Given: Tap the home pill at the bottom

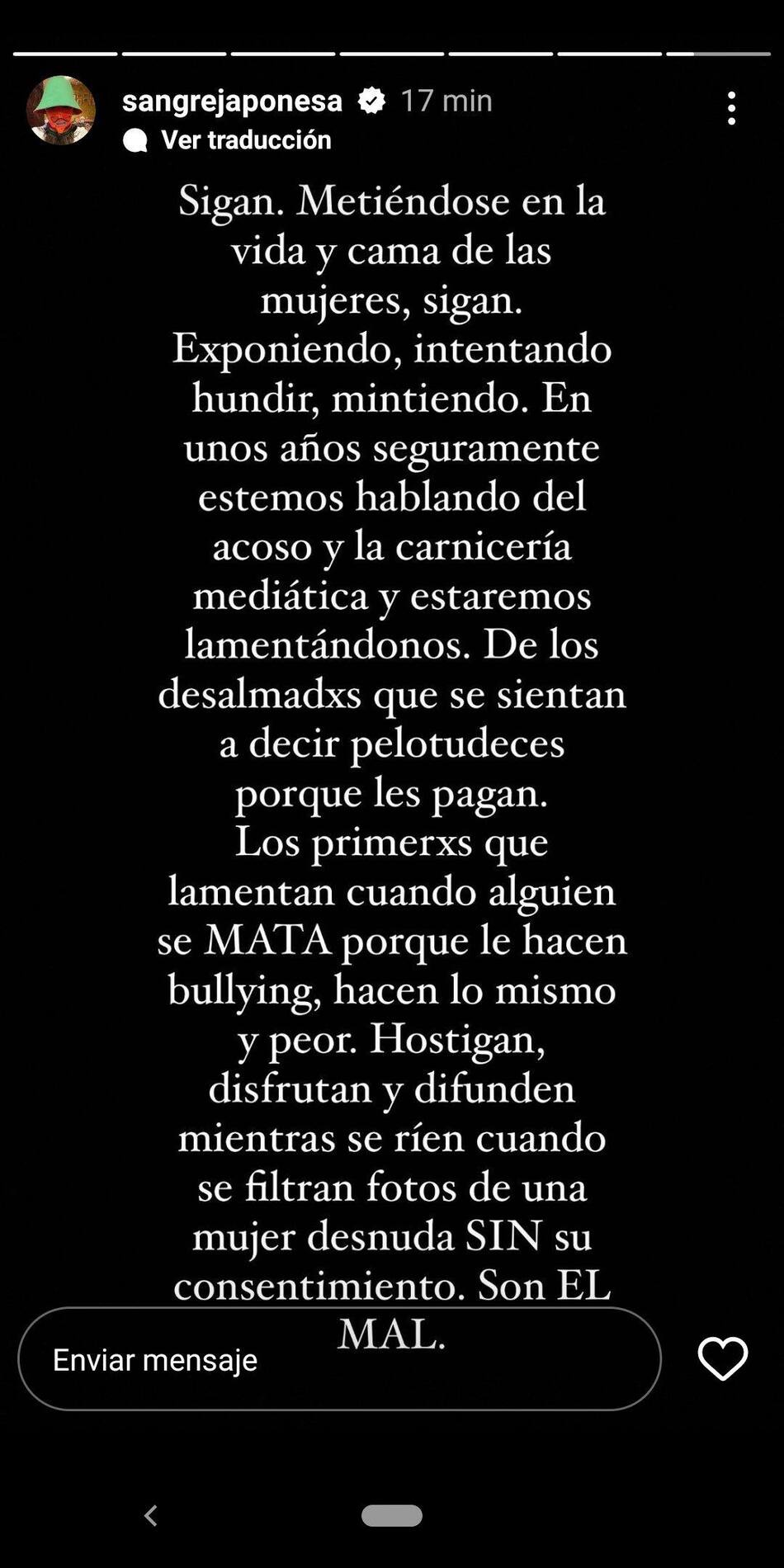Looking at the screenshot, I should (x=392, y=1515).
